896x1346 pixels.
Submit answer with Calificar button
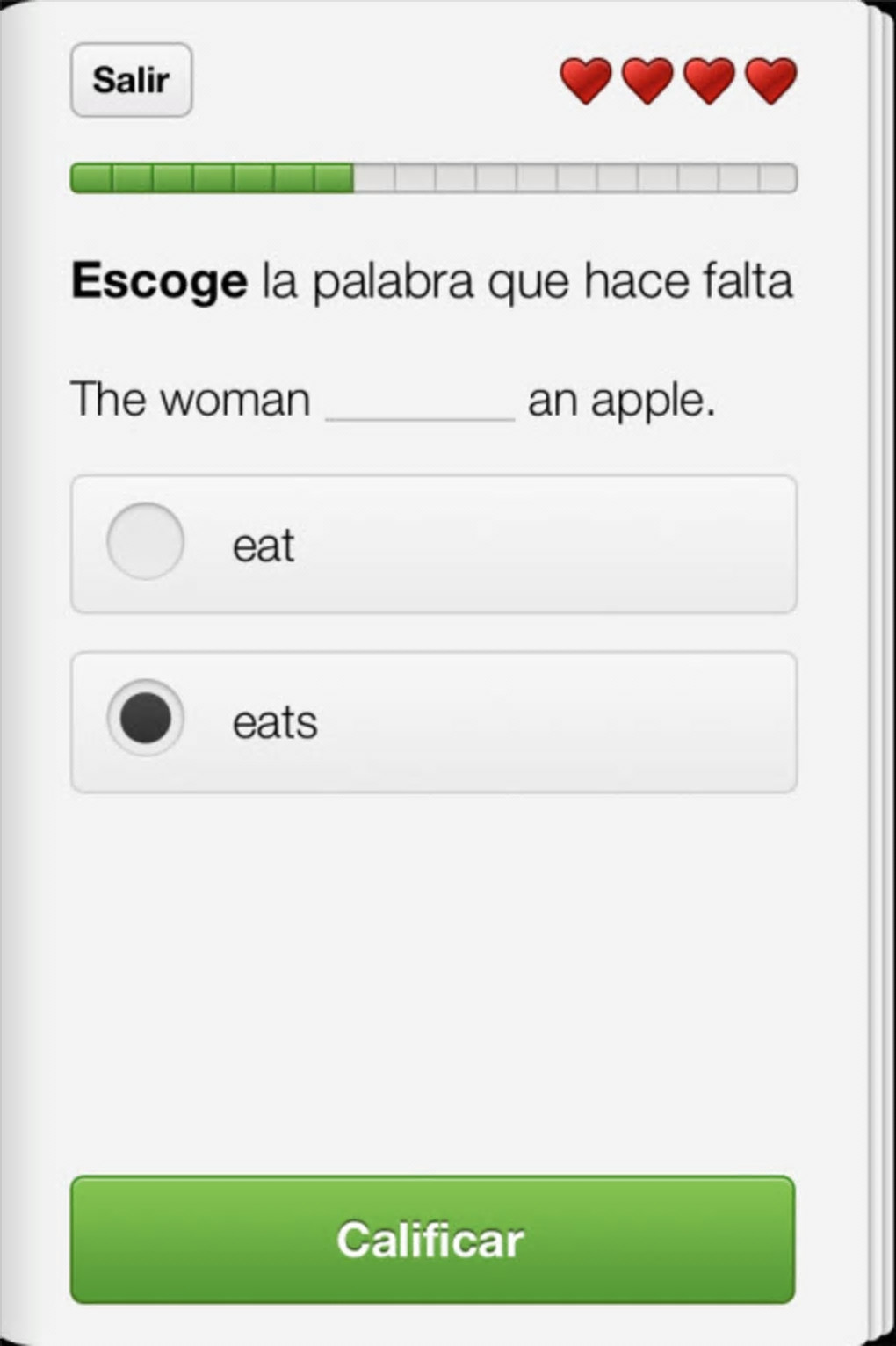432,1239
